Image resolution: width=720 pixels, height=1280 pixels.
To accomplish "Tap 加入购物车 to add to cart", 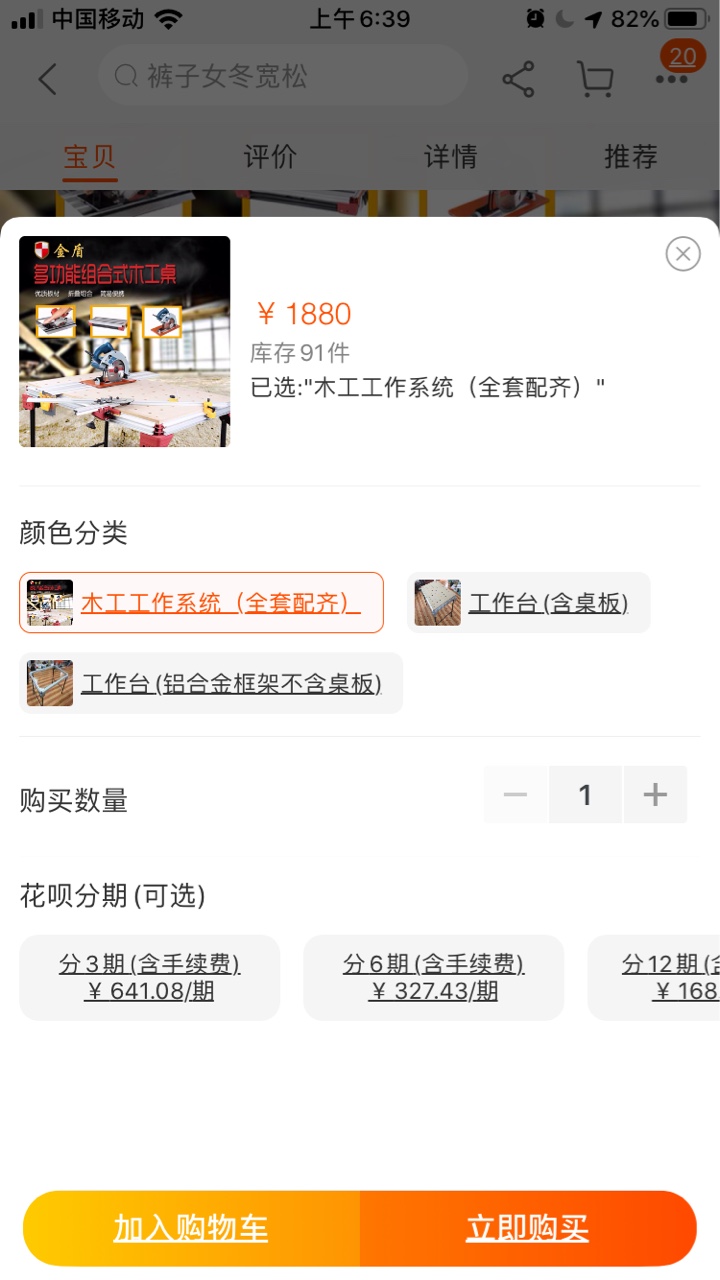I will click(x=191, y=1228).
